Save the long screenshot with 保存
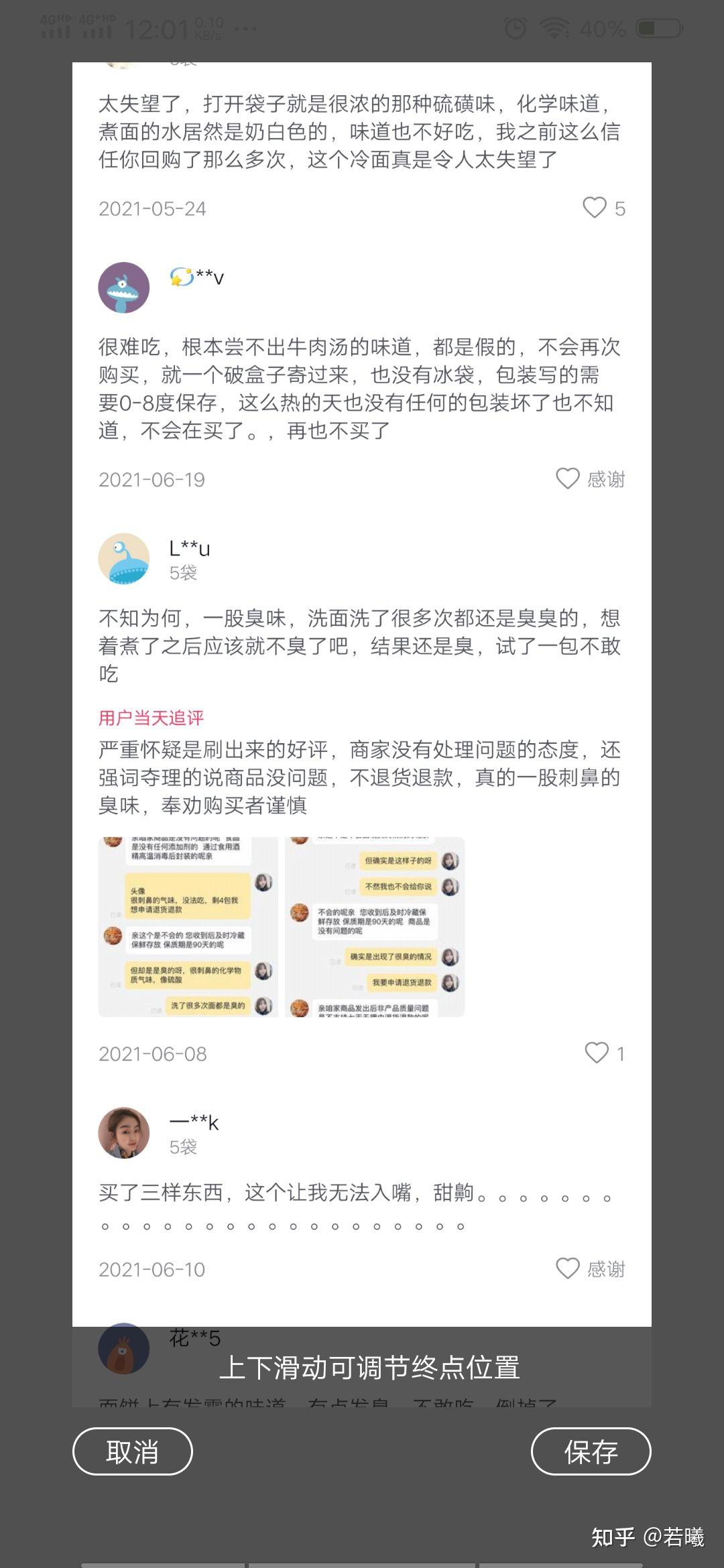Viewport: 724px width, 1568px height. tap(591, 1451)
